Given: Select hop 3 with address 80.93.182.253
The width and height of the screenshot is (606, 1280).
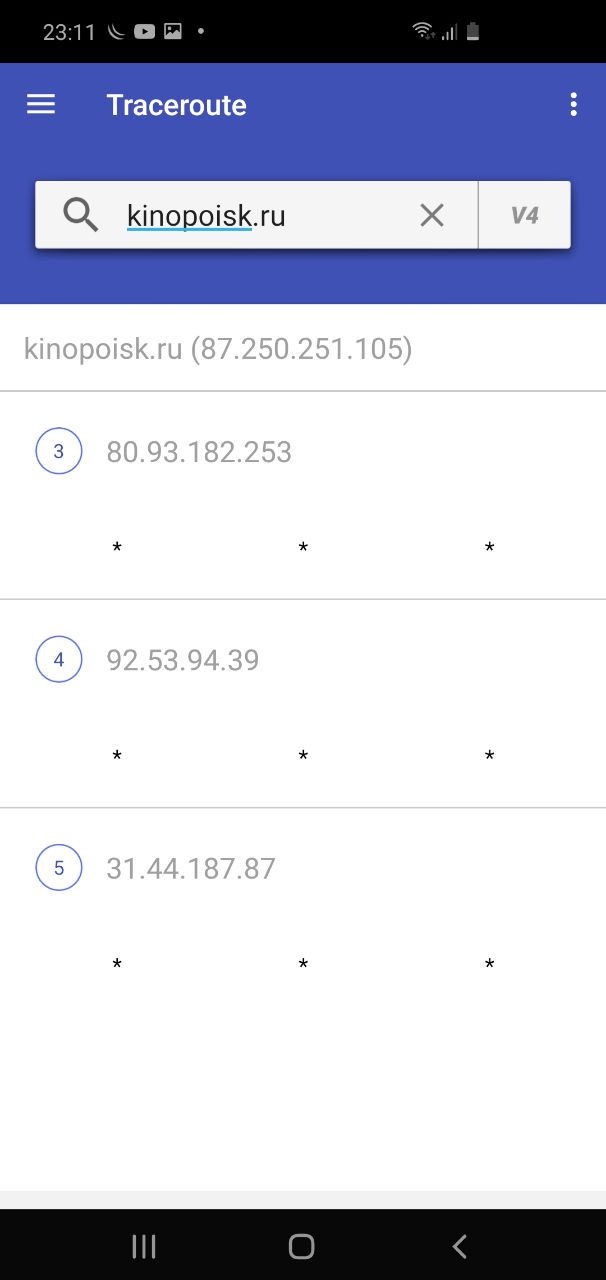Looking at the screenshot, I should (303, 496).
